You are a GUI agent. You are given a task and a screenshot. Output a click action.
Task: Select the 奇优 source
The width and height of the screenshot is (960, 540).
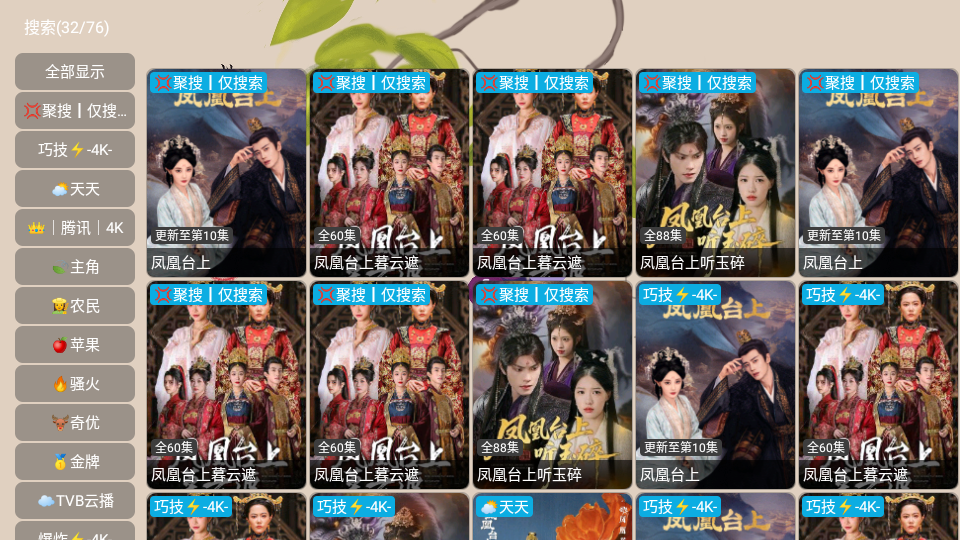pos(75,423)
